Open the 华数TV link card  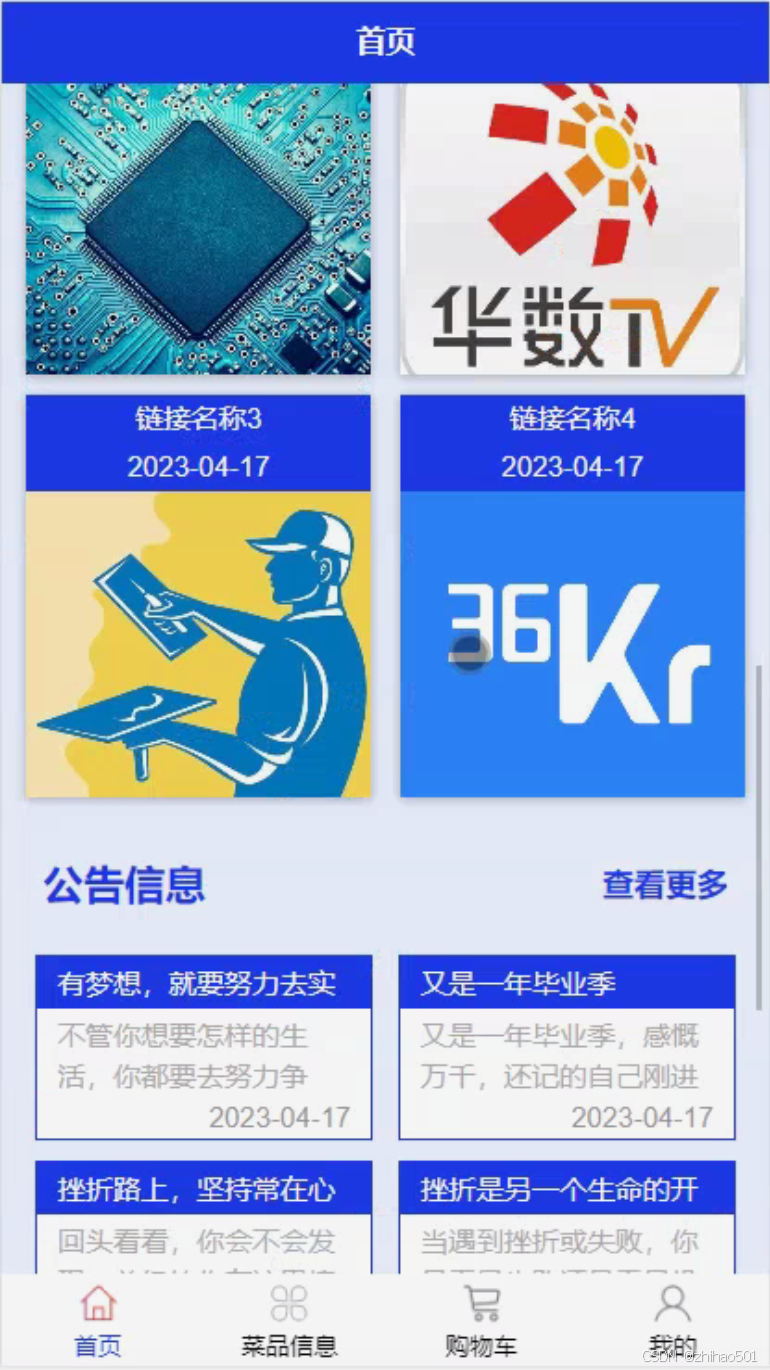572,228
